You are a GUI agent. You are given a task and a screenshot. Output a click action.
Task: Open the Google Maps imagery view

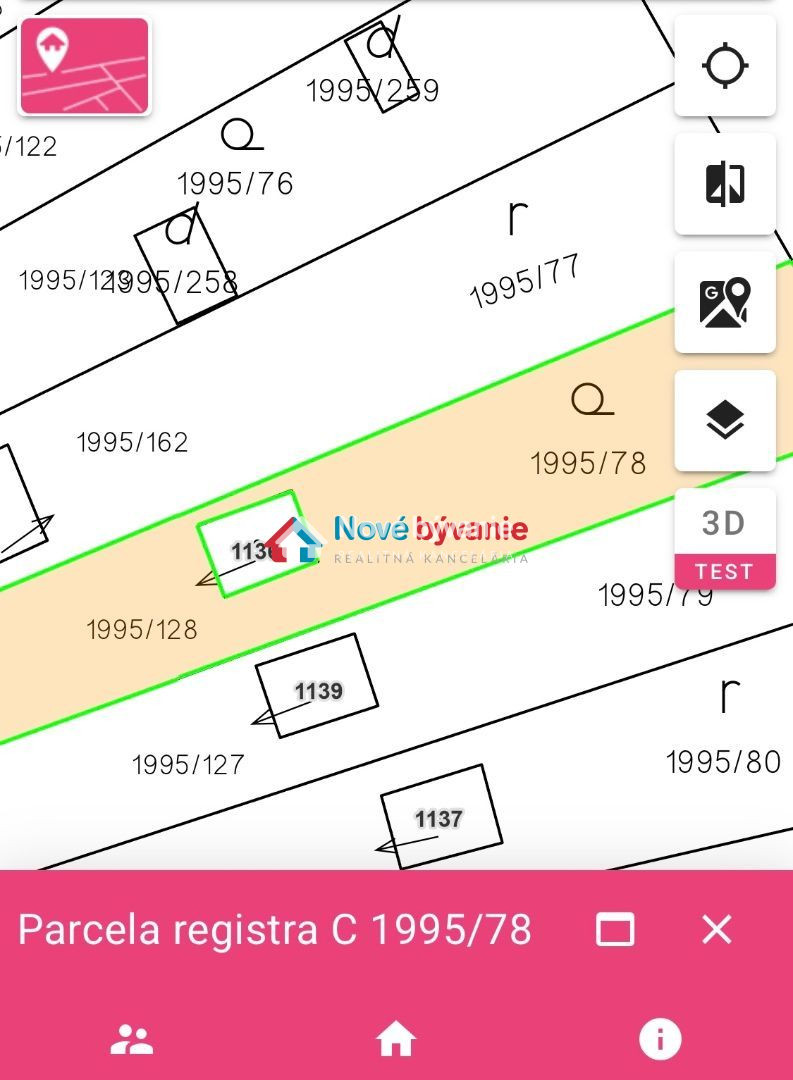pyautogui.click(x=725, y=302)
